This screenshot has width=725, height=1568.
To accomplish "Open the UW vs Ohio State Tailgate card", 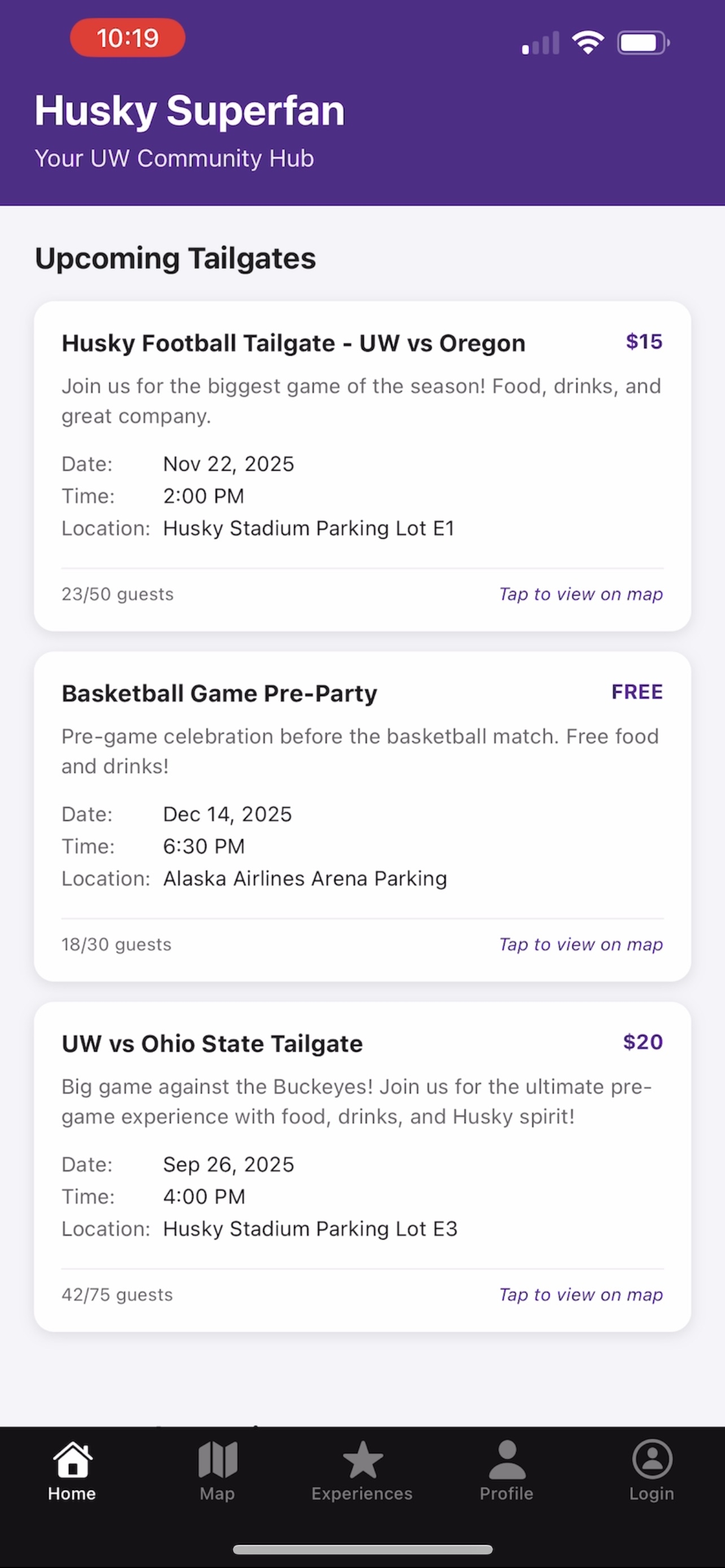I will click(x=362, y=1166).
